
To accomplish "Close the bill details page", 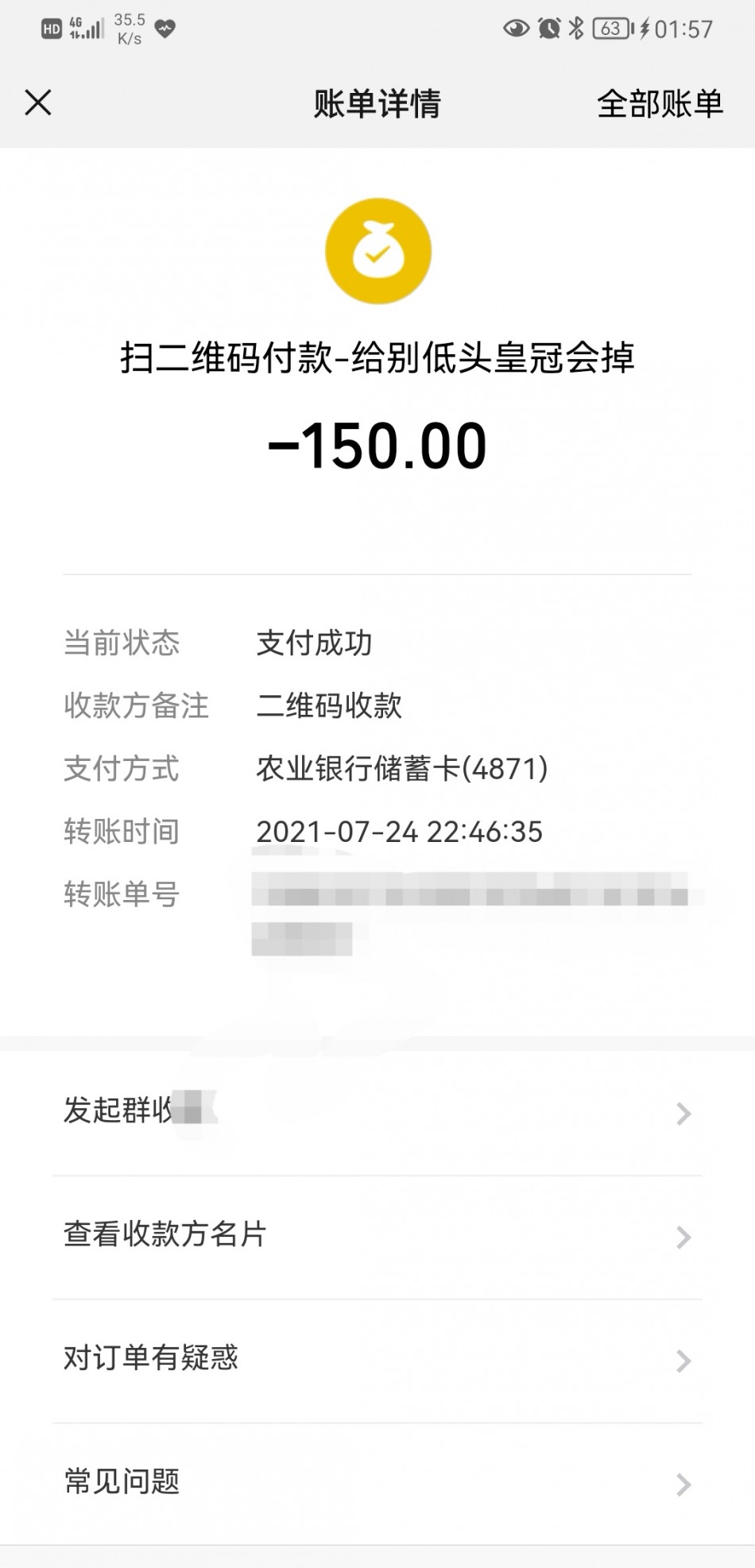I will tap(38, 103).
